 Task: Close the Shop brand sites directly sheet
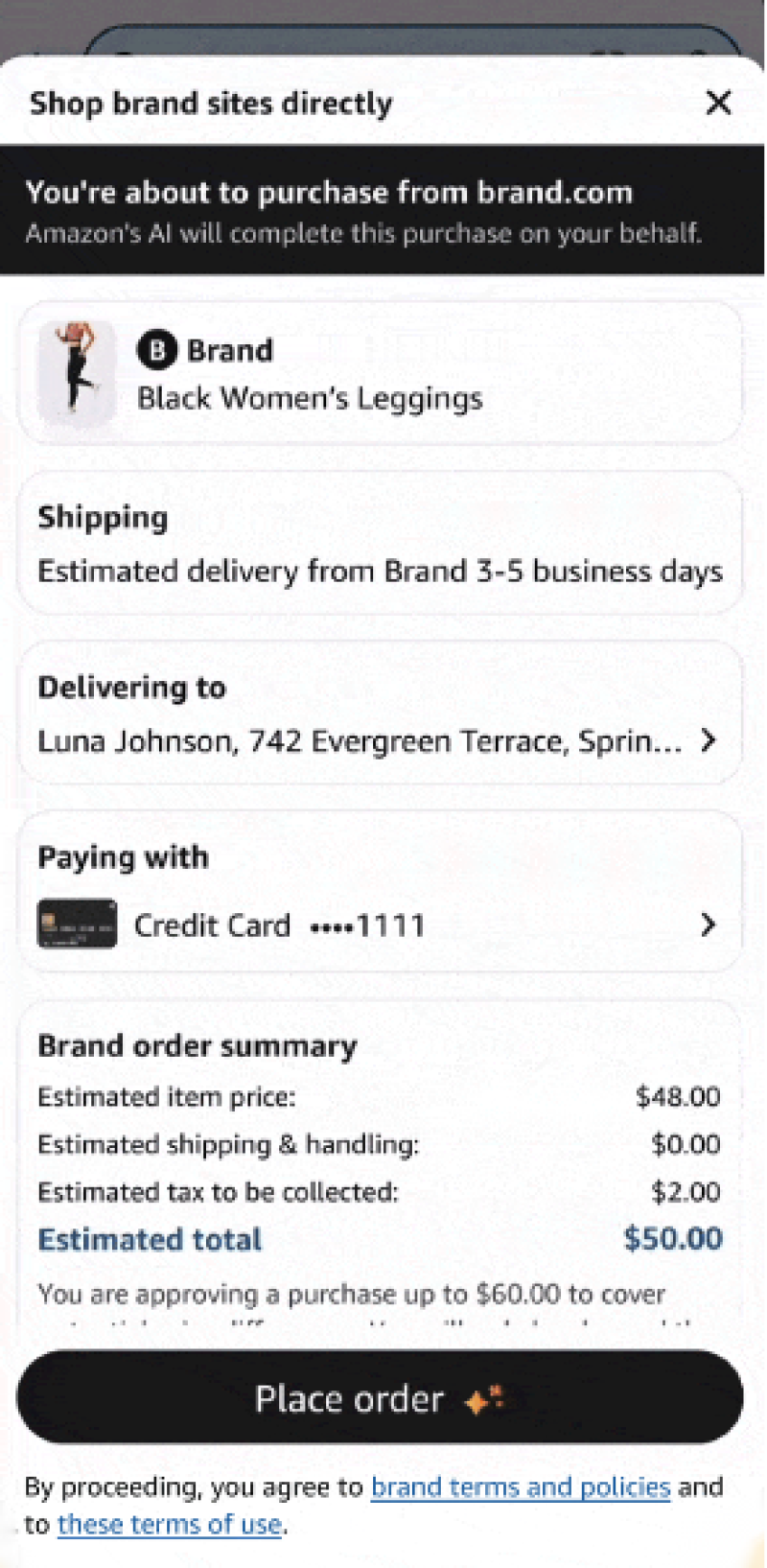tap(718, 103)
